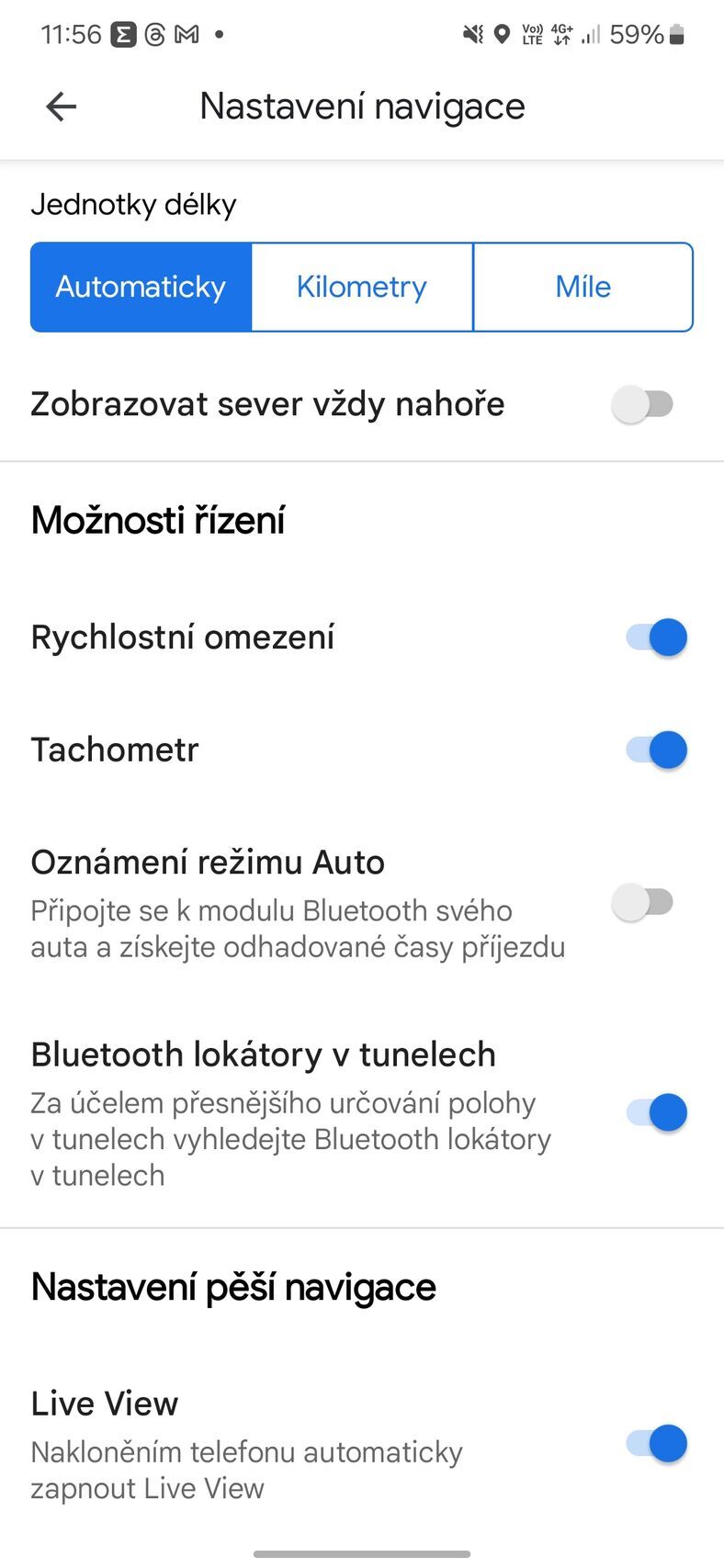The height and width of the screenshot is (1568, 724).
Task: Tap the clock showing 11:56
Action: [x=73, y=35]
